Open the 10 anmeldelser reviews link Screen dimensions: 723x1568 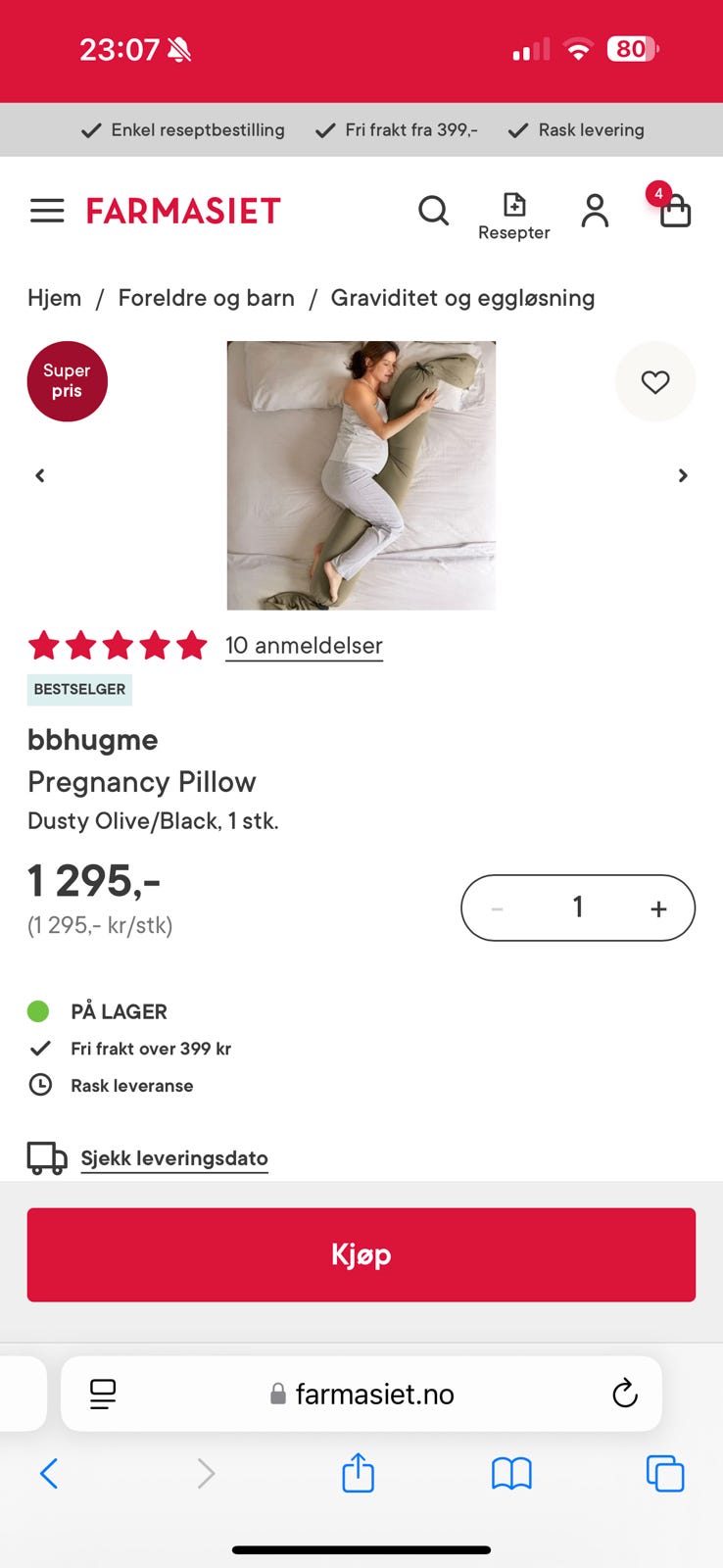pos(303,646)
